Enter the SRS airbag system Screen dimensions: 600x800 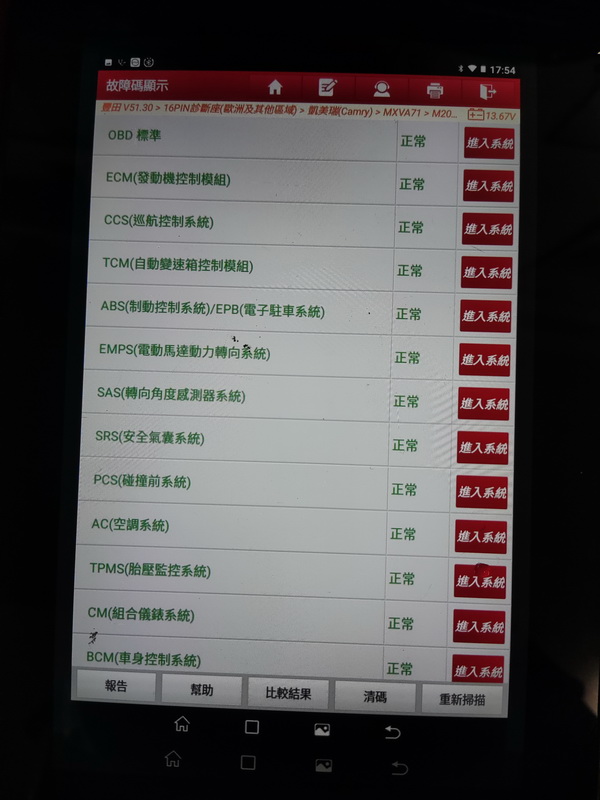point(483,447)
